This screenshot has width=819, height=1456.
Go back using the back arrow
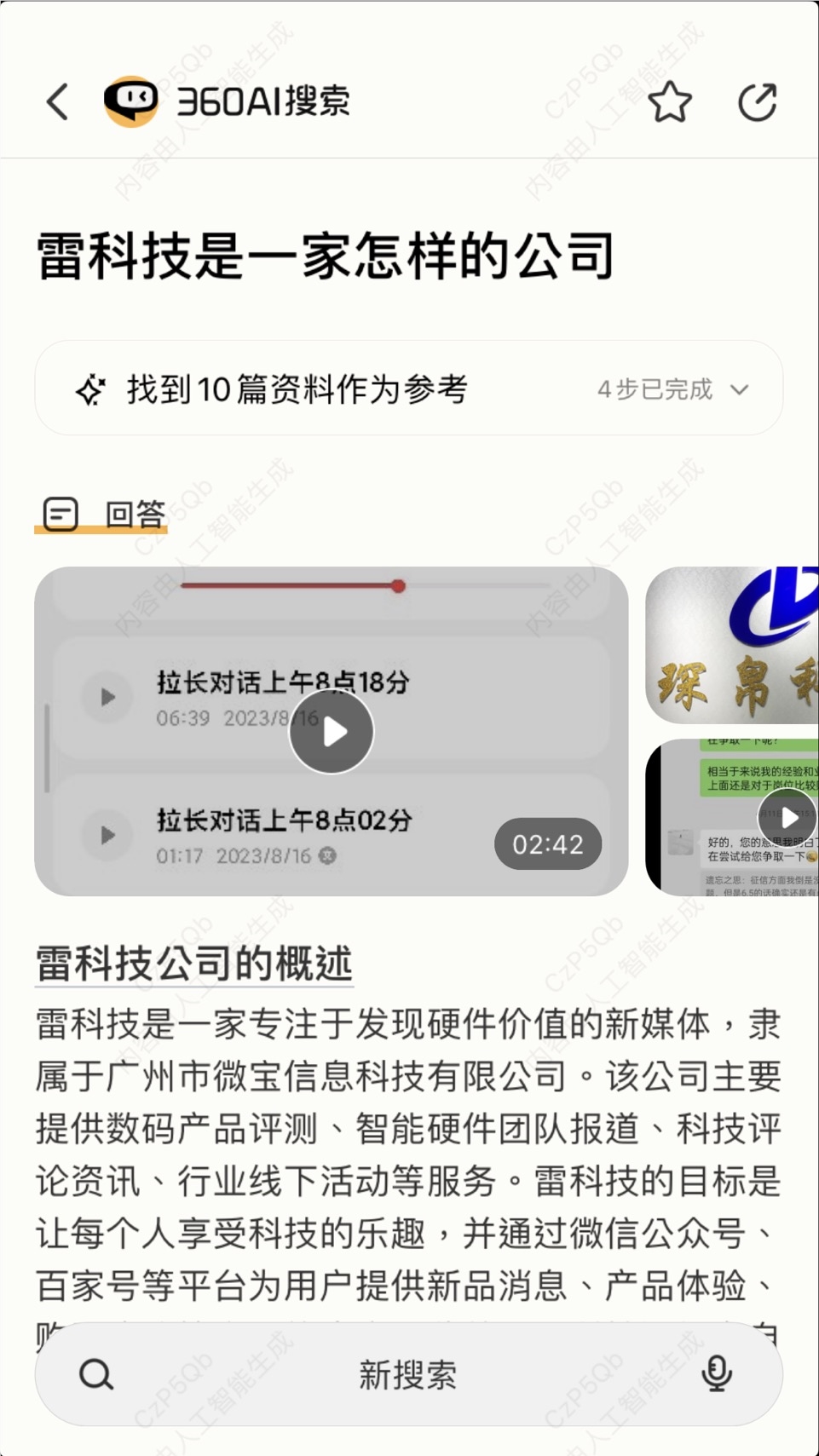tap(58, 102)
